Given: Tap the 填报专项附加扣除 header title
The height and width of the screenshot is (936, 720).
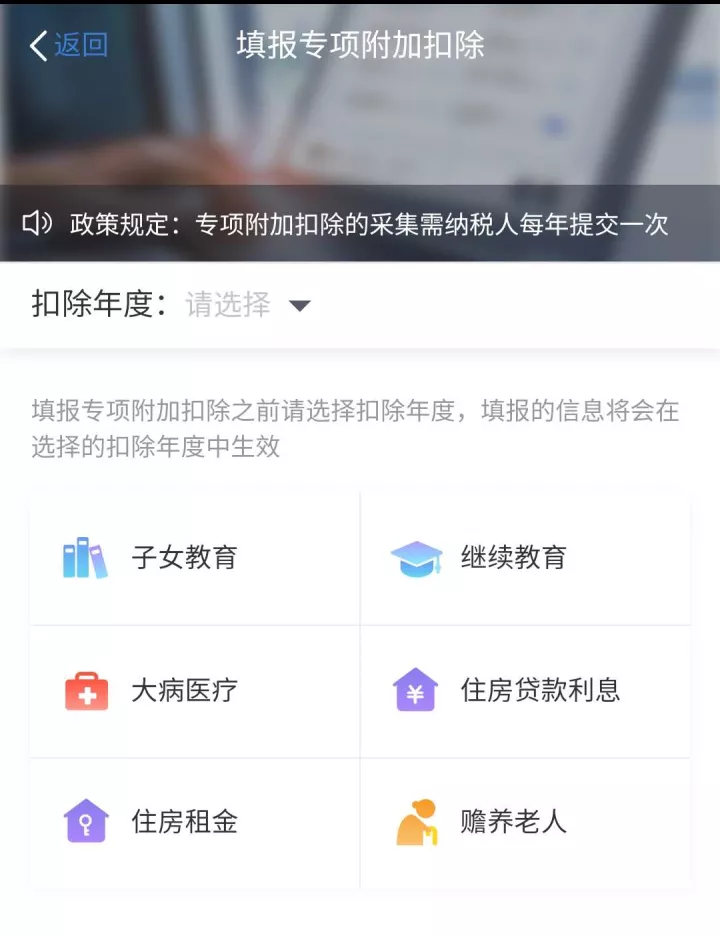Looking at the screenshot, I should pyautogui.click(x=360, y=45).
